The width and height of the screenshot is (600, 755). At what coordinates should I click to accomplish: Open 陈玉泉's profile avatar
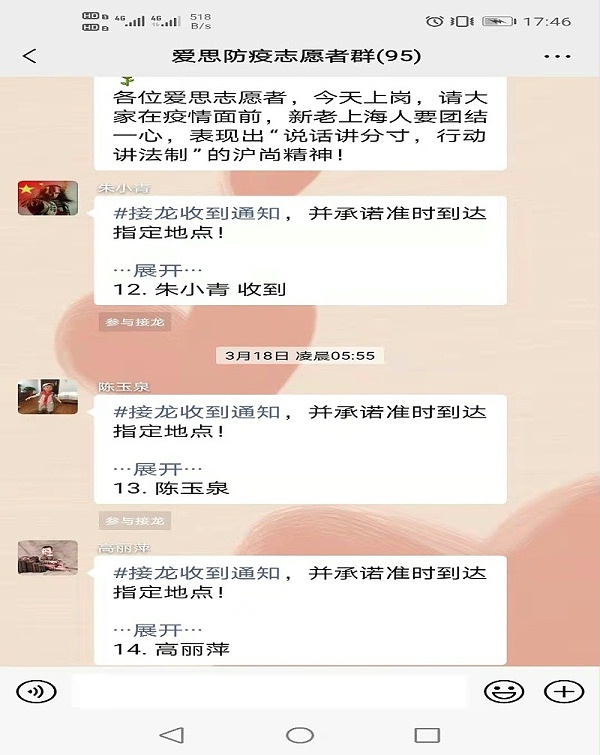click(48, 396)
